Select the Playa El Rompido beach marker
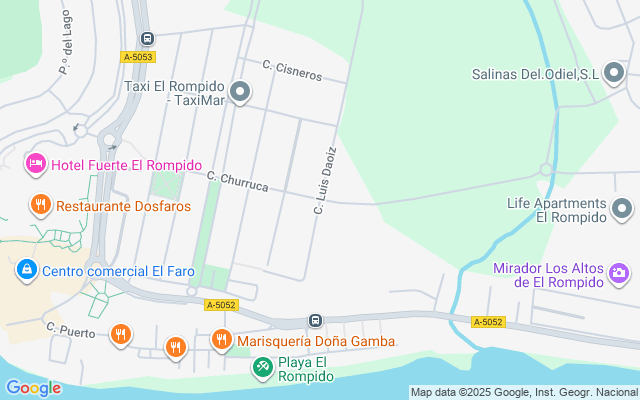640x400 pixels. click(262, 368)
